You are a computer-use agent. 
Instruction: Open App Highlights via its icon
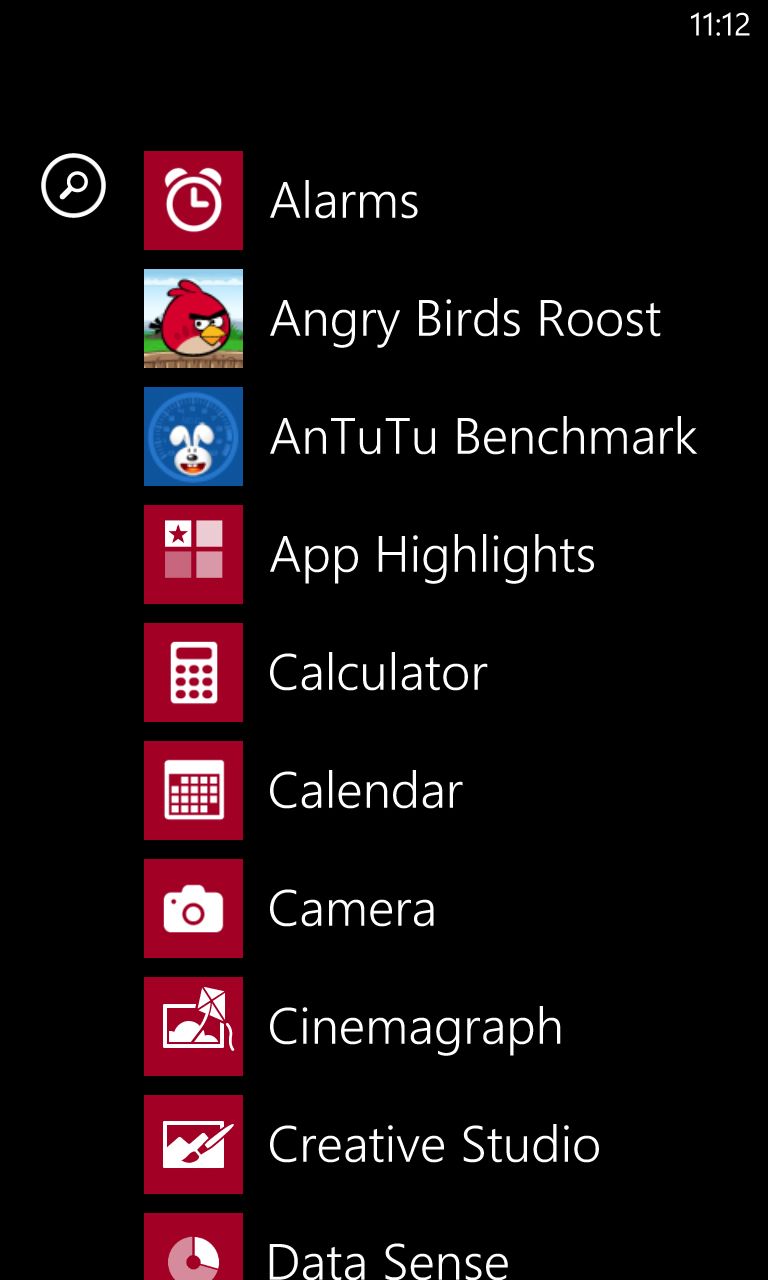(x=193, y=554)
